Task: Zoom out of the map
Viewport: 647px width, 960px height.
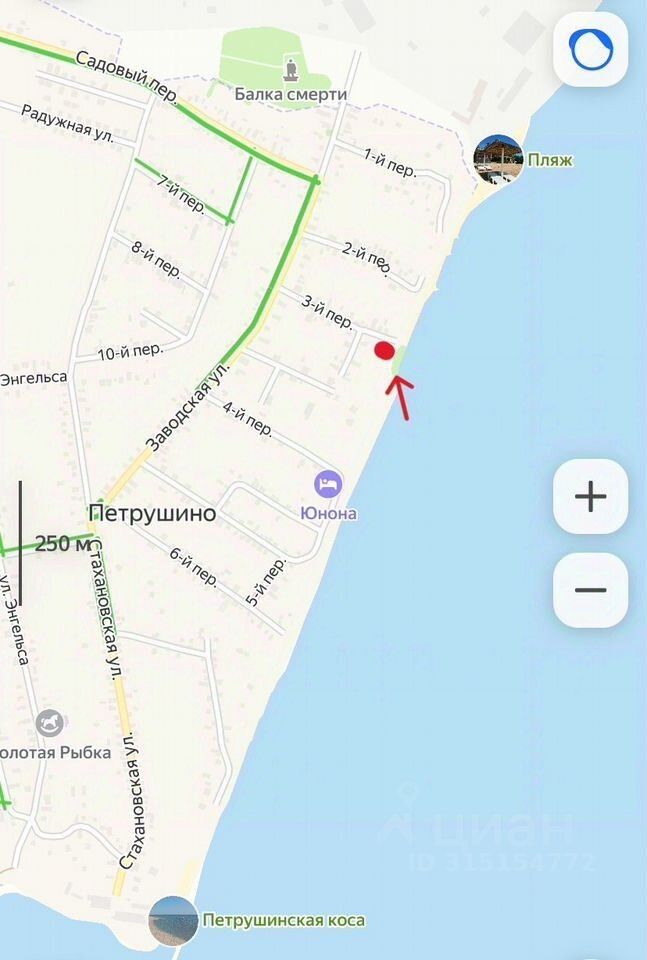Action: tap(590, 590)
